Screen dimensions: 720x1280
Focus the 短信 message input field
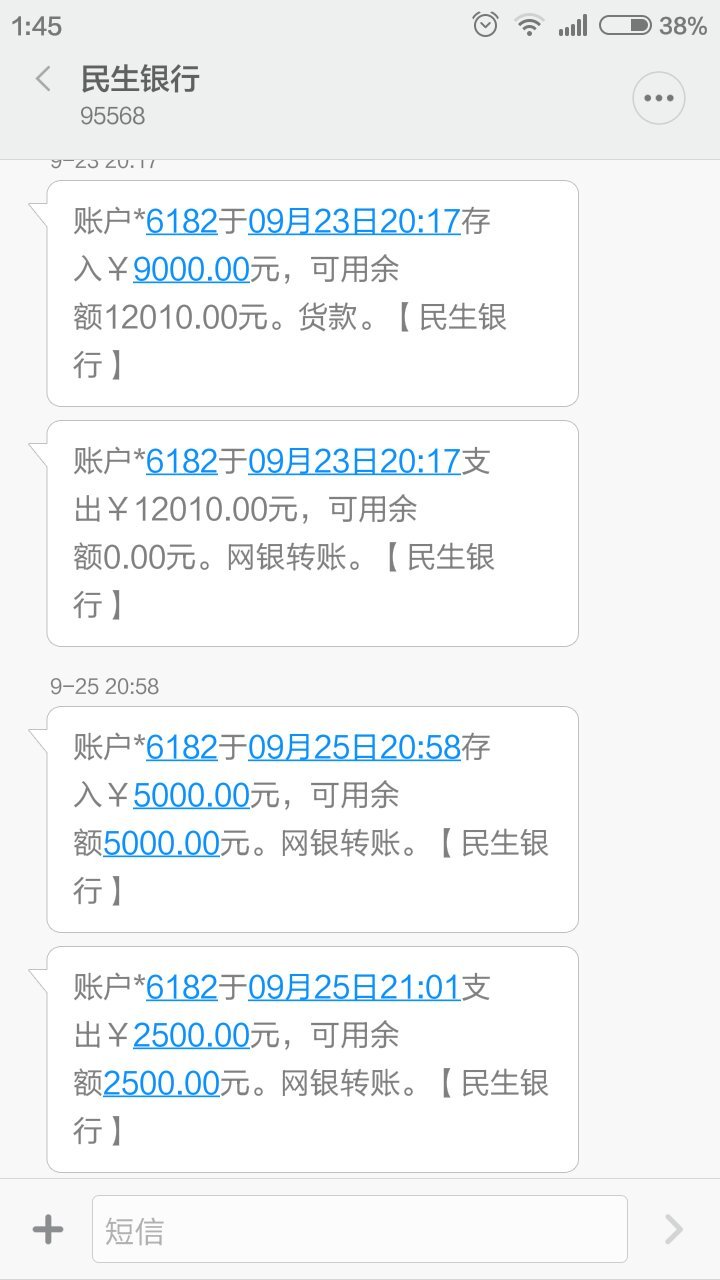click(x=359, y=1229)
